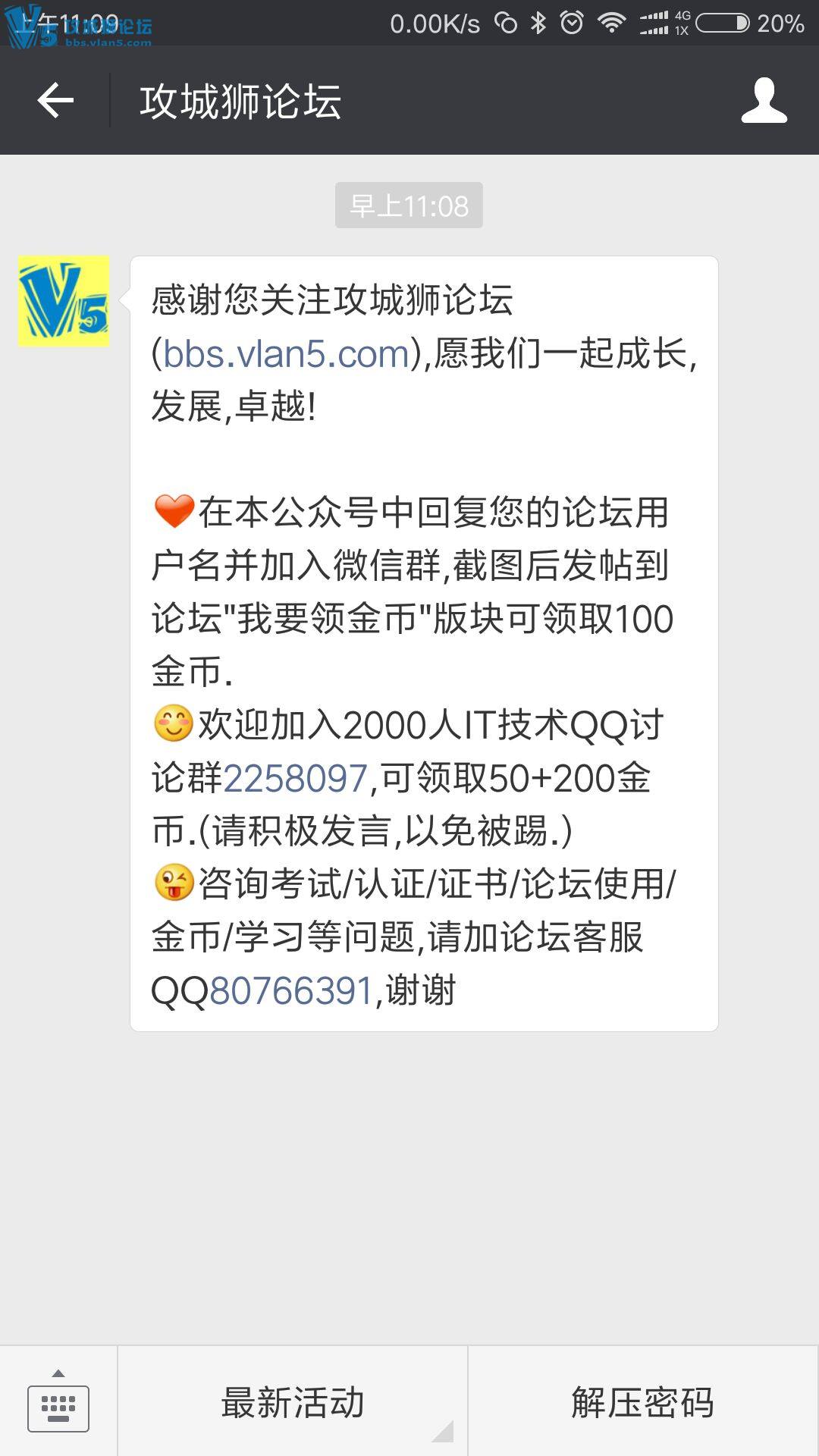Select the 解压密码 menu button

click(643, 1402)
